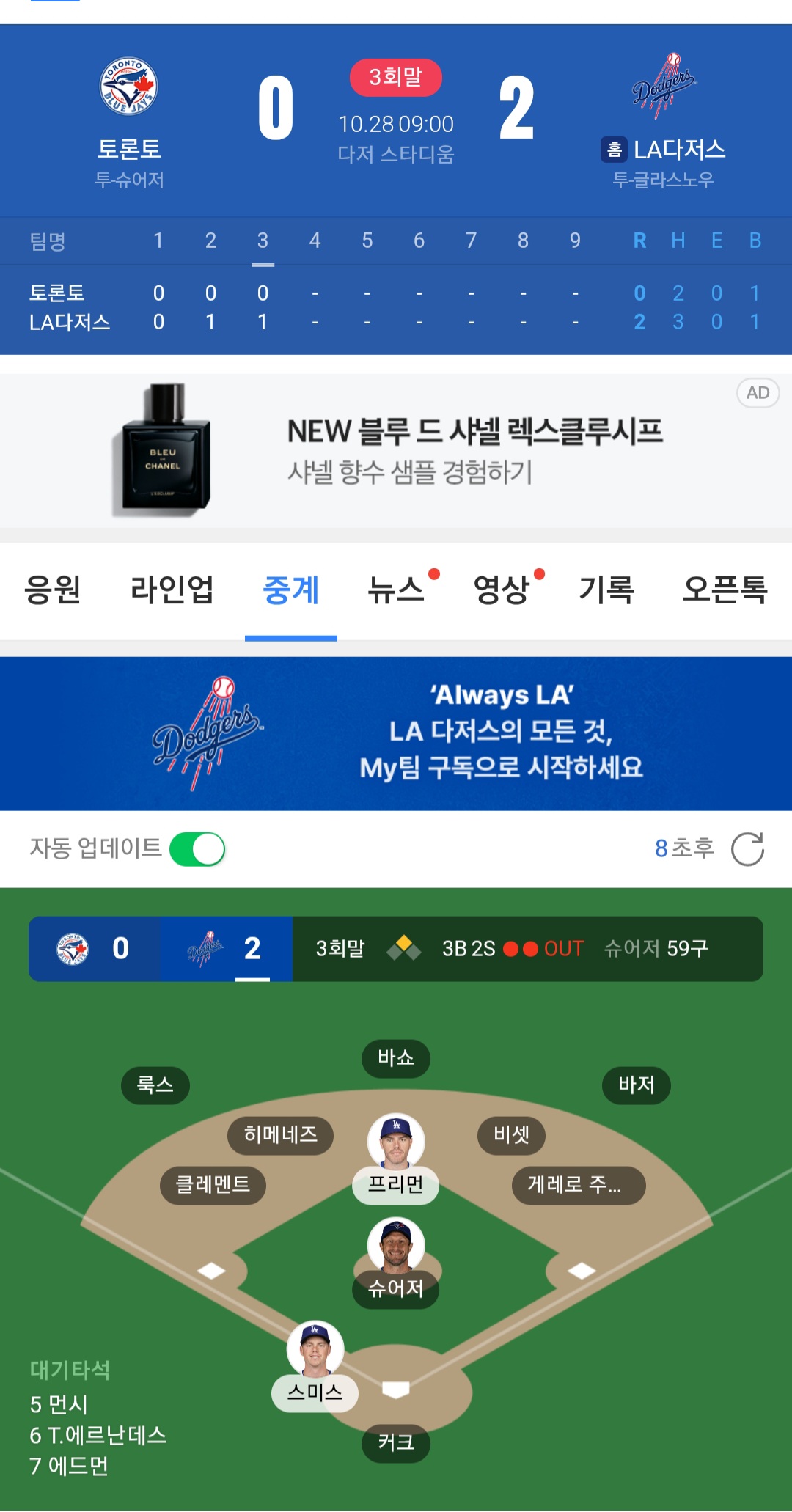Open the 영상 tab
The height and width of the screenshot is (1512, 792).
point(502,590)
